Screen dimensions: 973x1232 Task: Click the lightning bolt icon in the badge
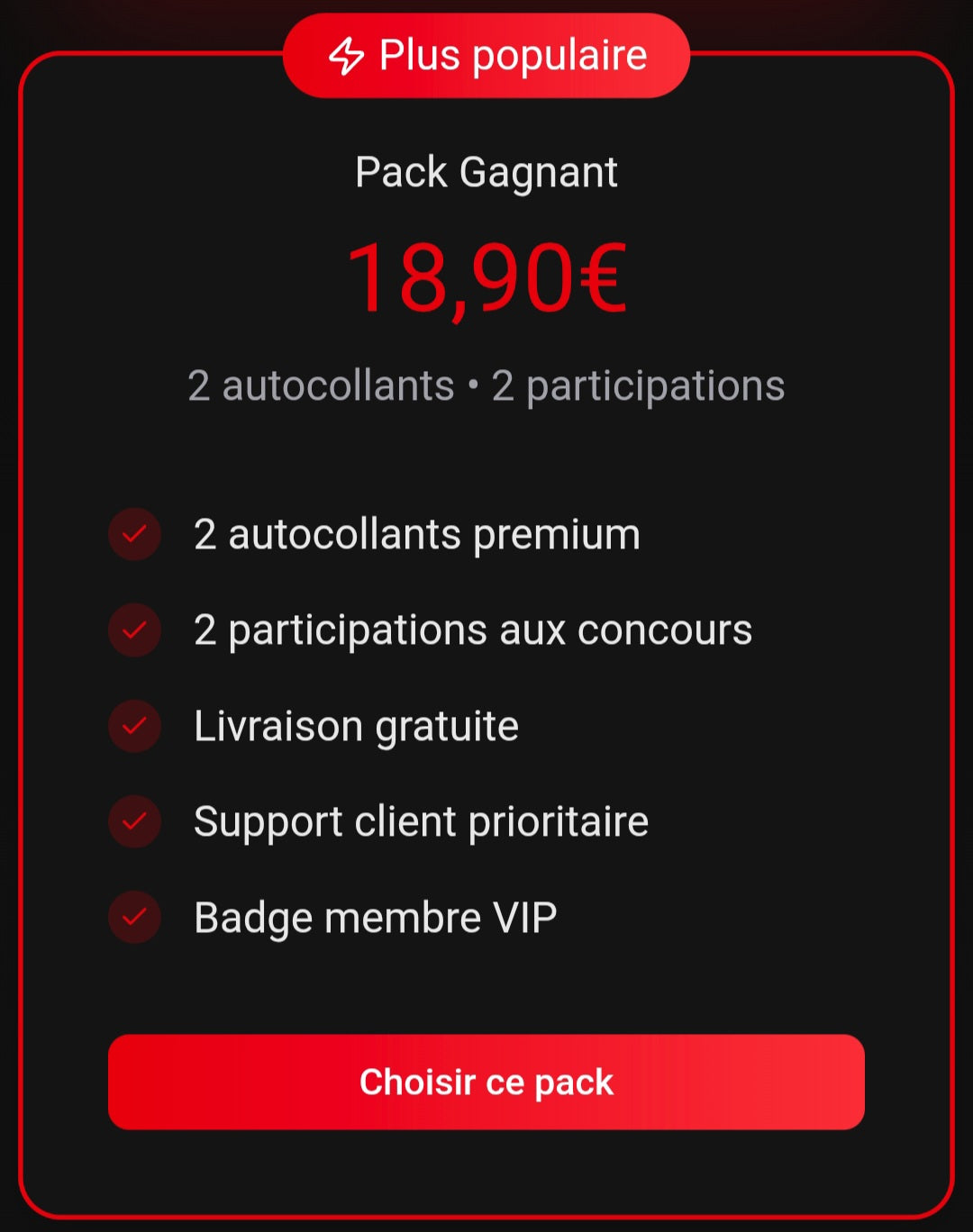coord(346,54)
